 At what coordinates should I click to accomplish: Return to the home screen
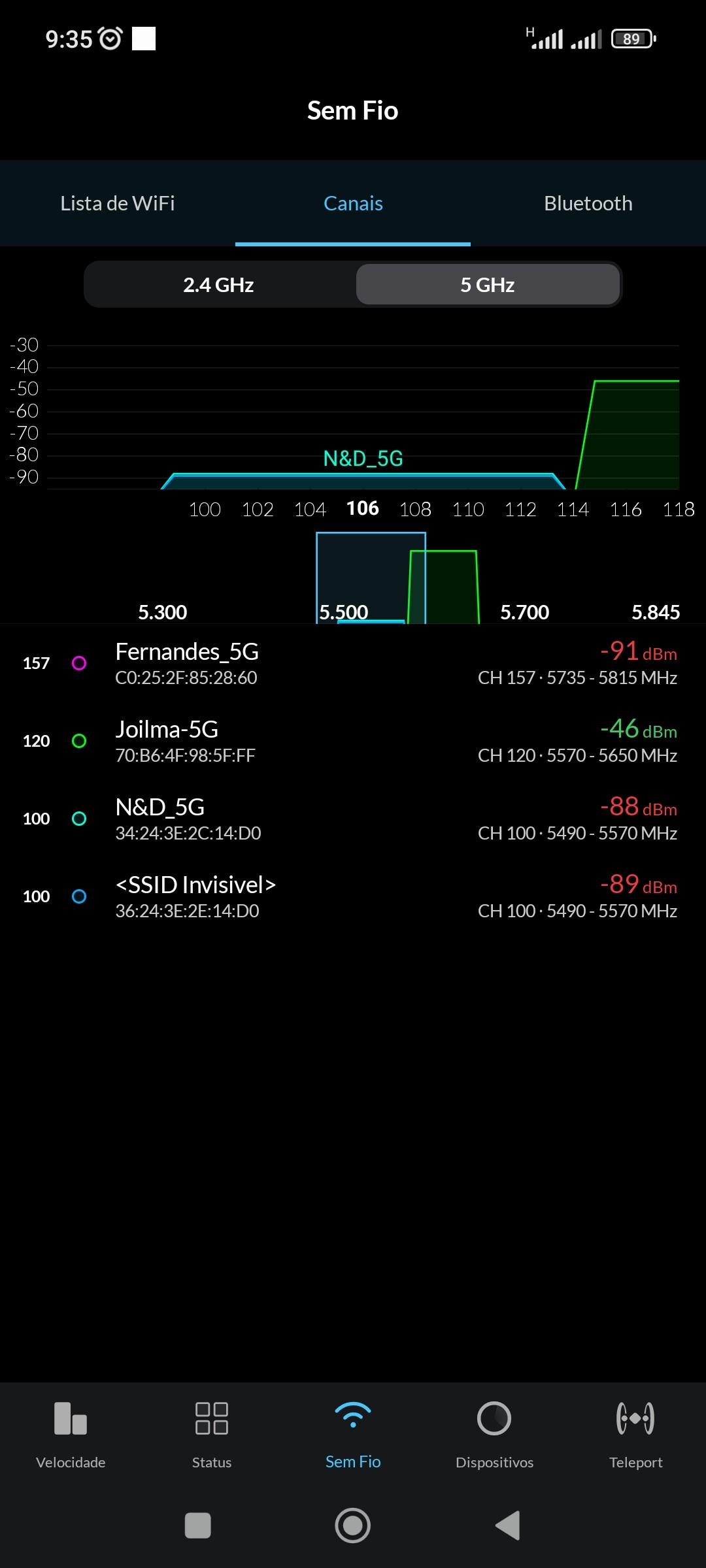pyautogui.click(x=353, y=1526)
